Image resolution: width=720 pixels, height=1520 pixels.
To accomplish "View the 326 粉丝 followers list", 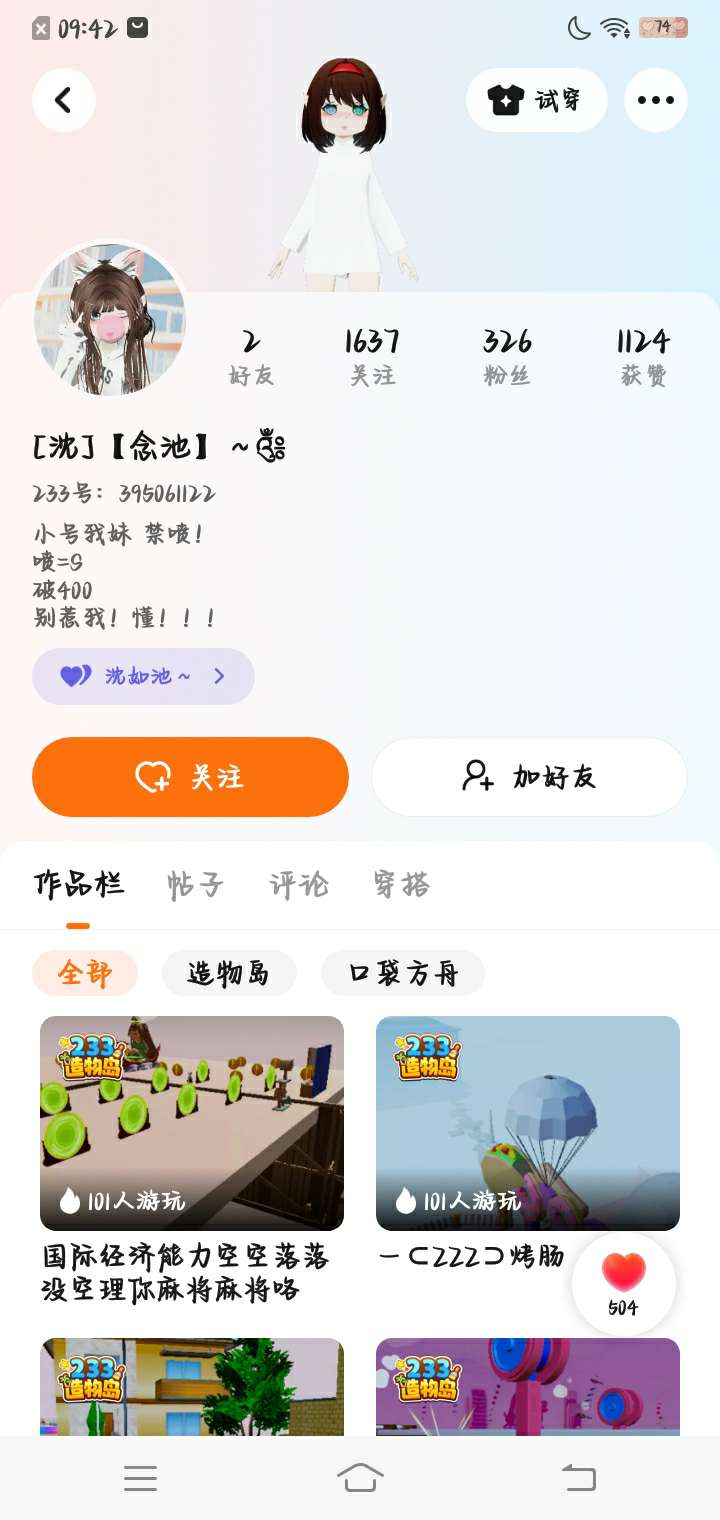I will 507,356.
